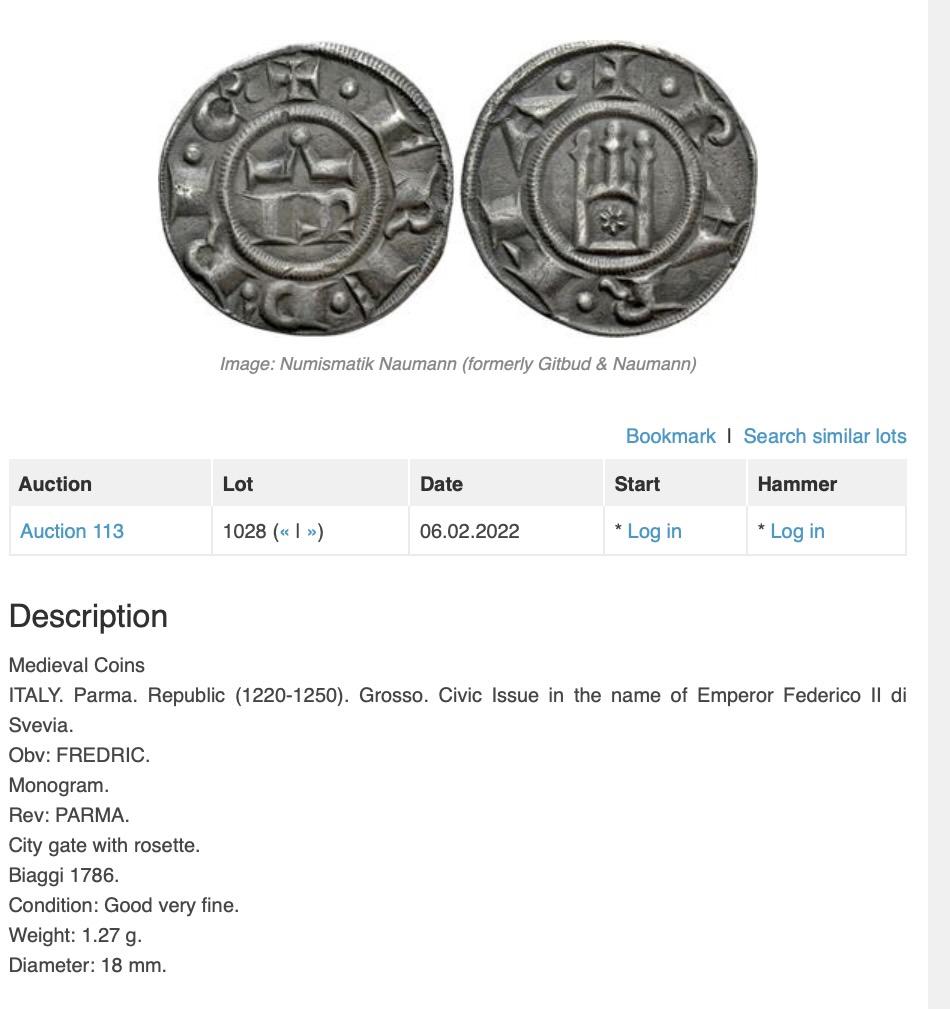Go to the previous lot arrow
Screen dimensions: 950x1009
[x=284, y=531]
